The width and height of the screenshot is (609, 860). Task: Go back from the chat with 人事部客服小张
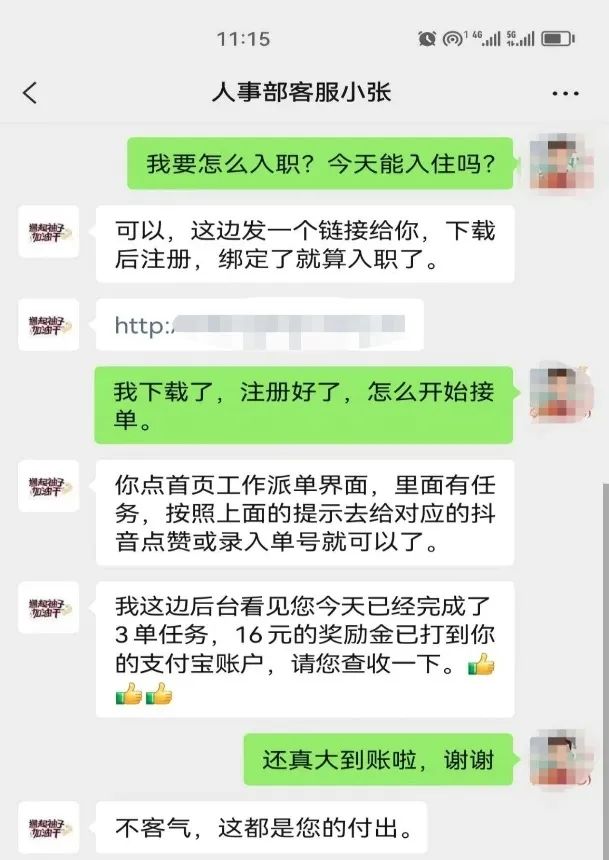tap(30, 94)
